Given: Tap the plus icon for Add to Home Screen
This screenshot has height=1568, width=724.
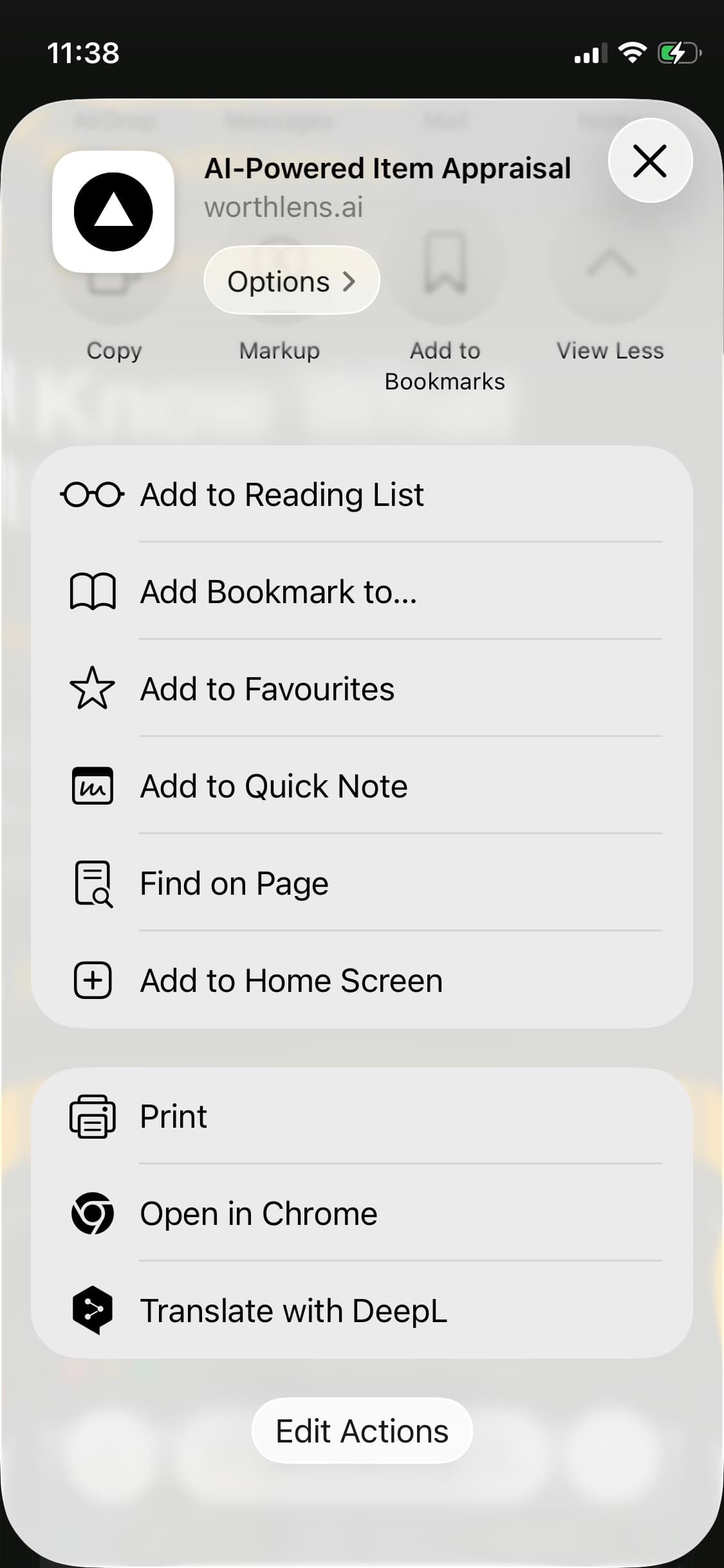Looking at the screenshot, I should click(x=93, y=980).
